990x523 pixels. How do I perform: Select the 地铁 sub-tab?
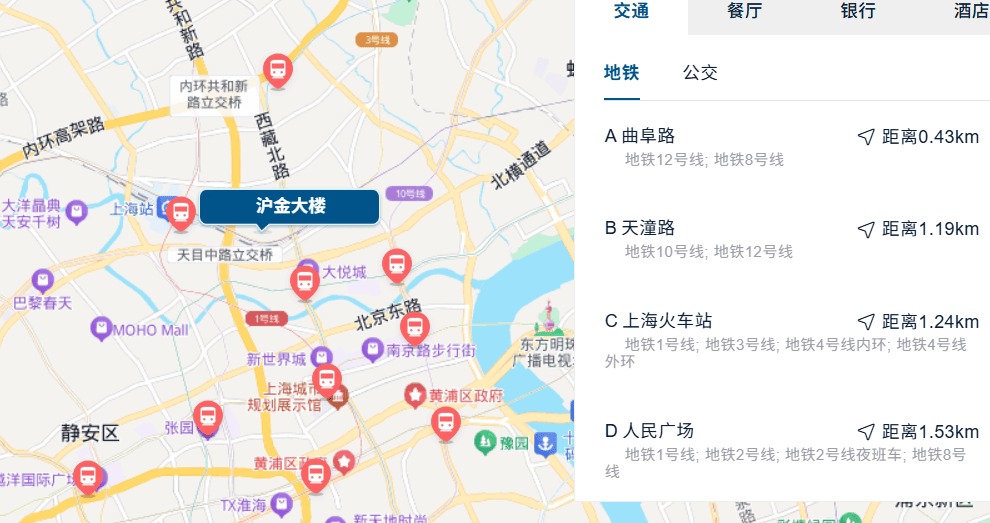621,73
